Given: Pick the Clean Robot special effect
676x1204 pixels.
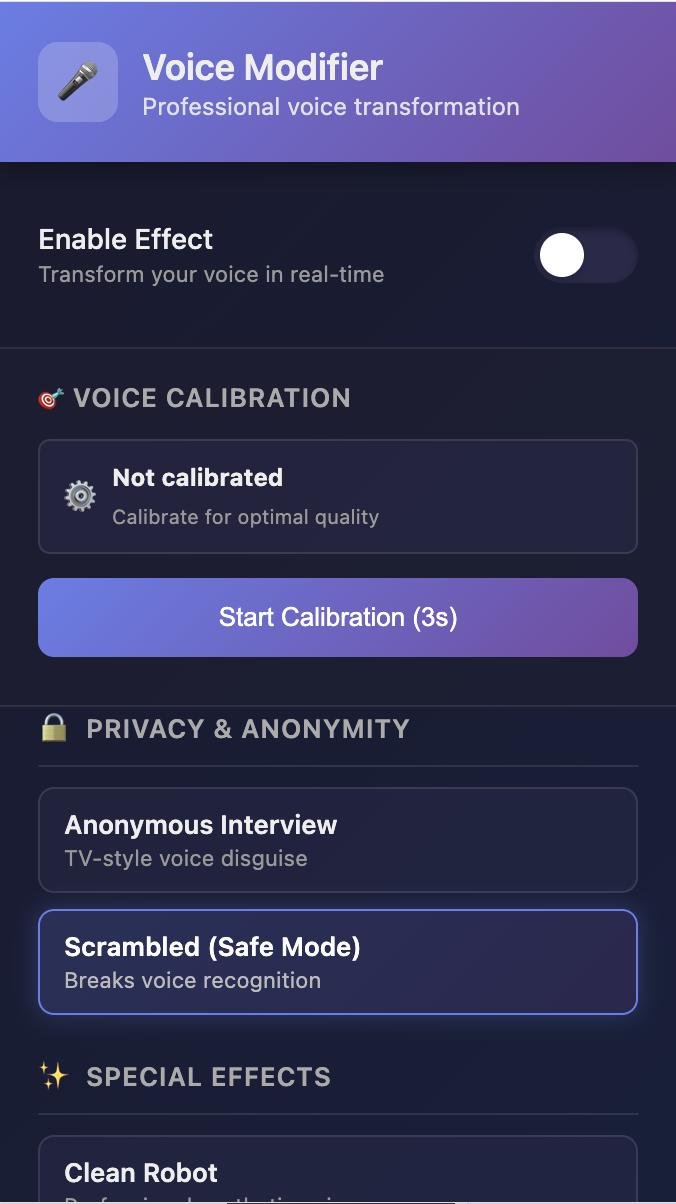Looking at the screenshot, I should (x=338, y=1174).
